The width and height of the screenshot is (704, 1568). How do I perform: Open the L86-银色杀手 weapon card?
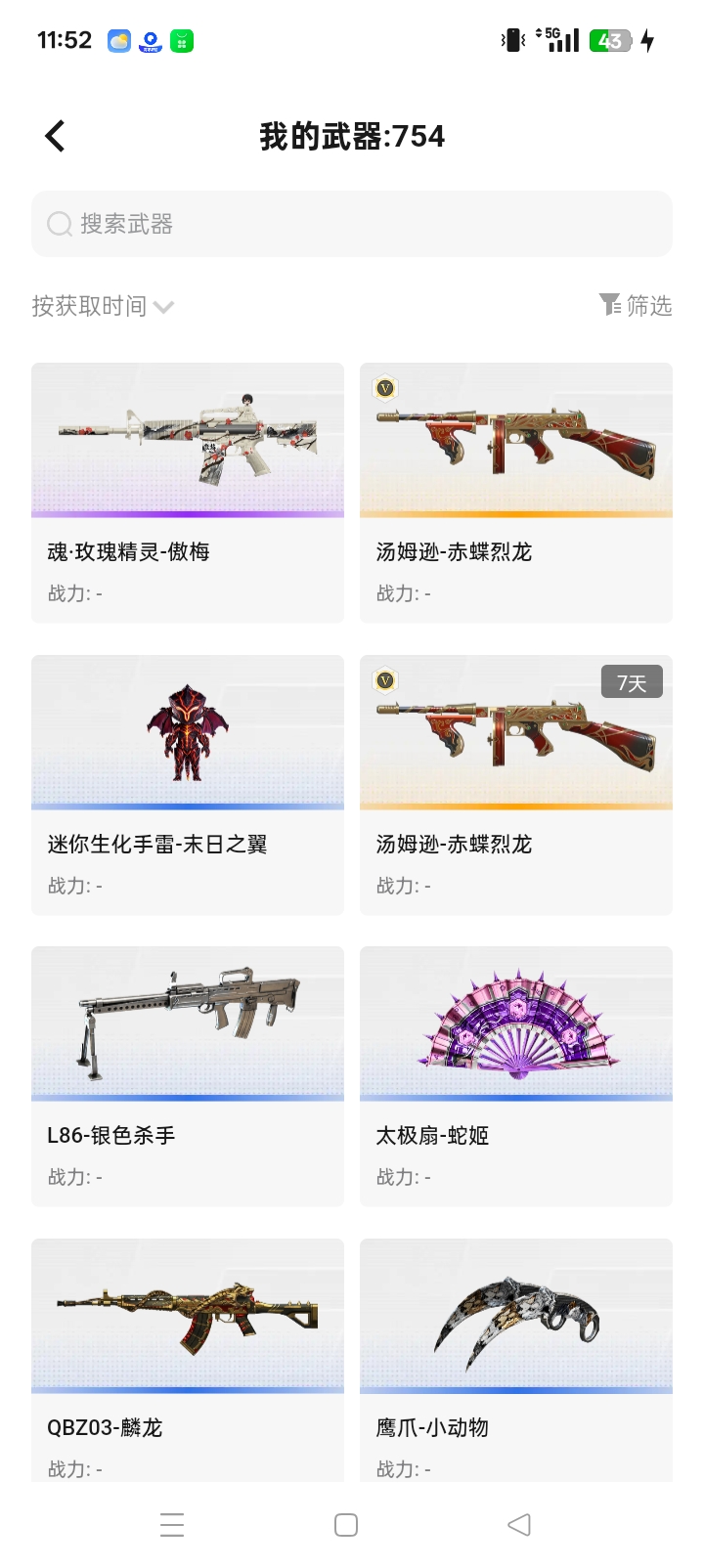[188, 1076]
